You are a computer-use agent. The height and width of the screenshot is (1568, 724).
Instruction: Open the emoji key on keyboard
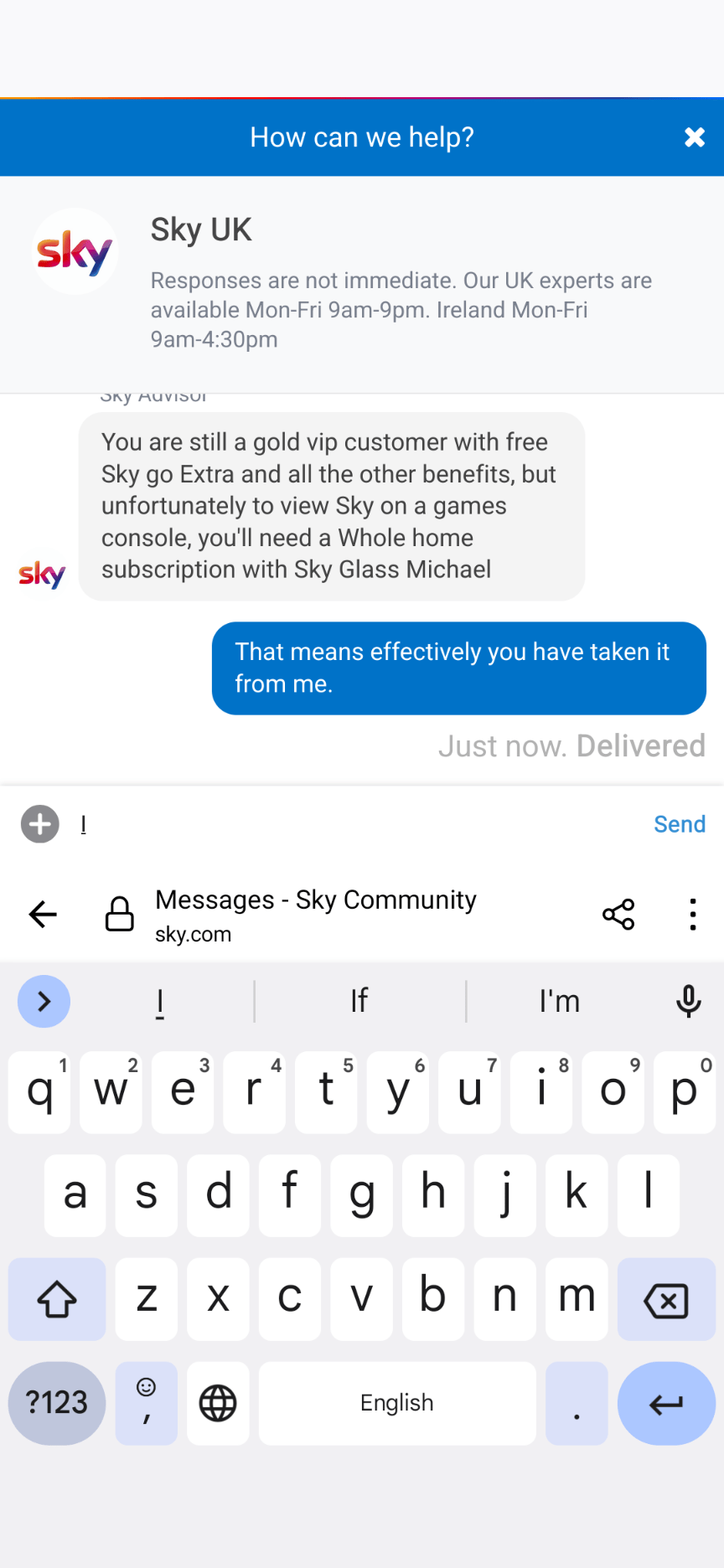pyautogui.click(x=146, y=1403)
